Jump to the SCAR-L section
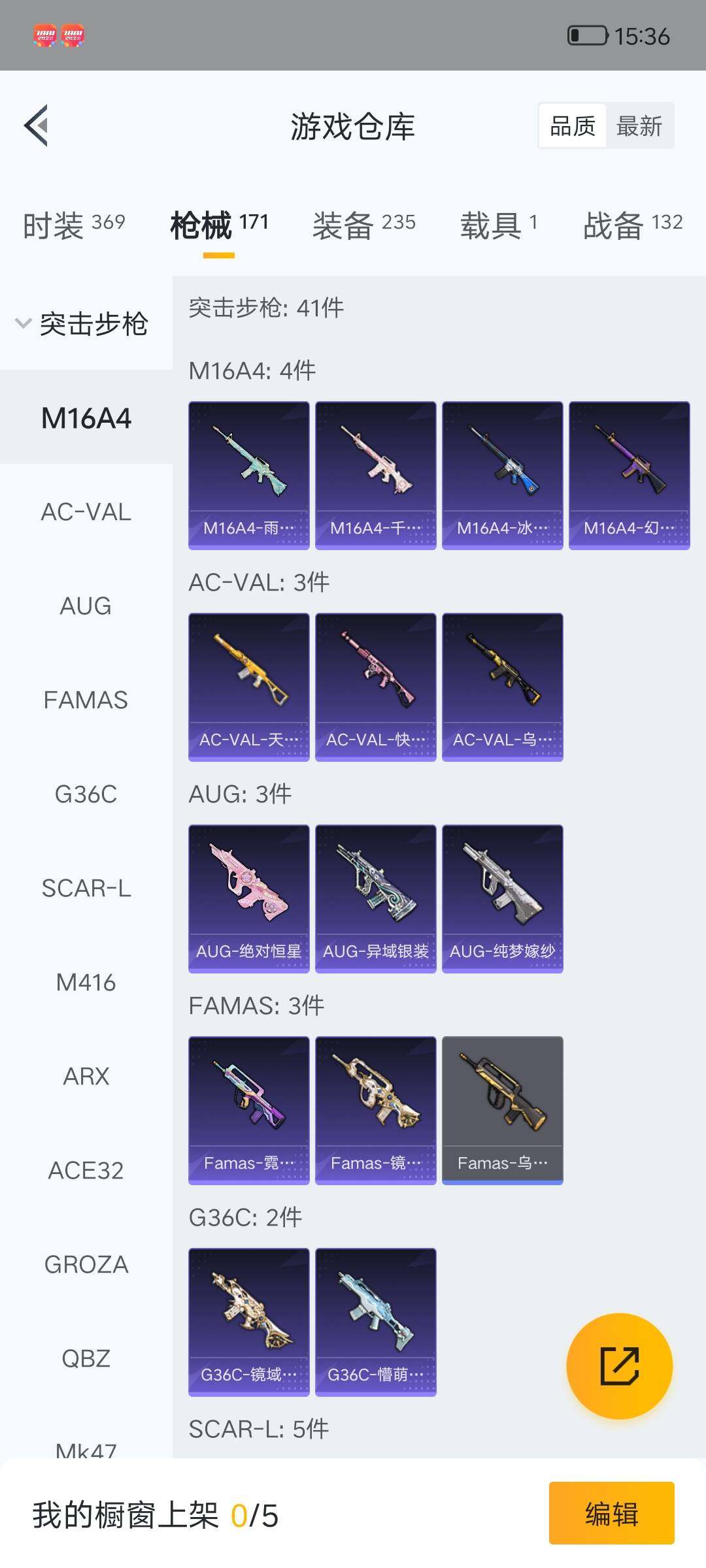 pos(86,889)
